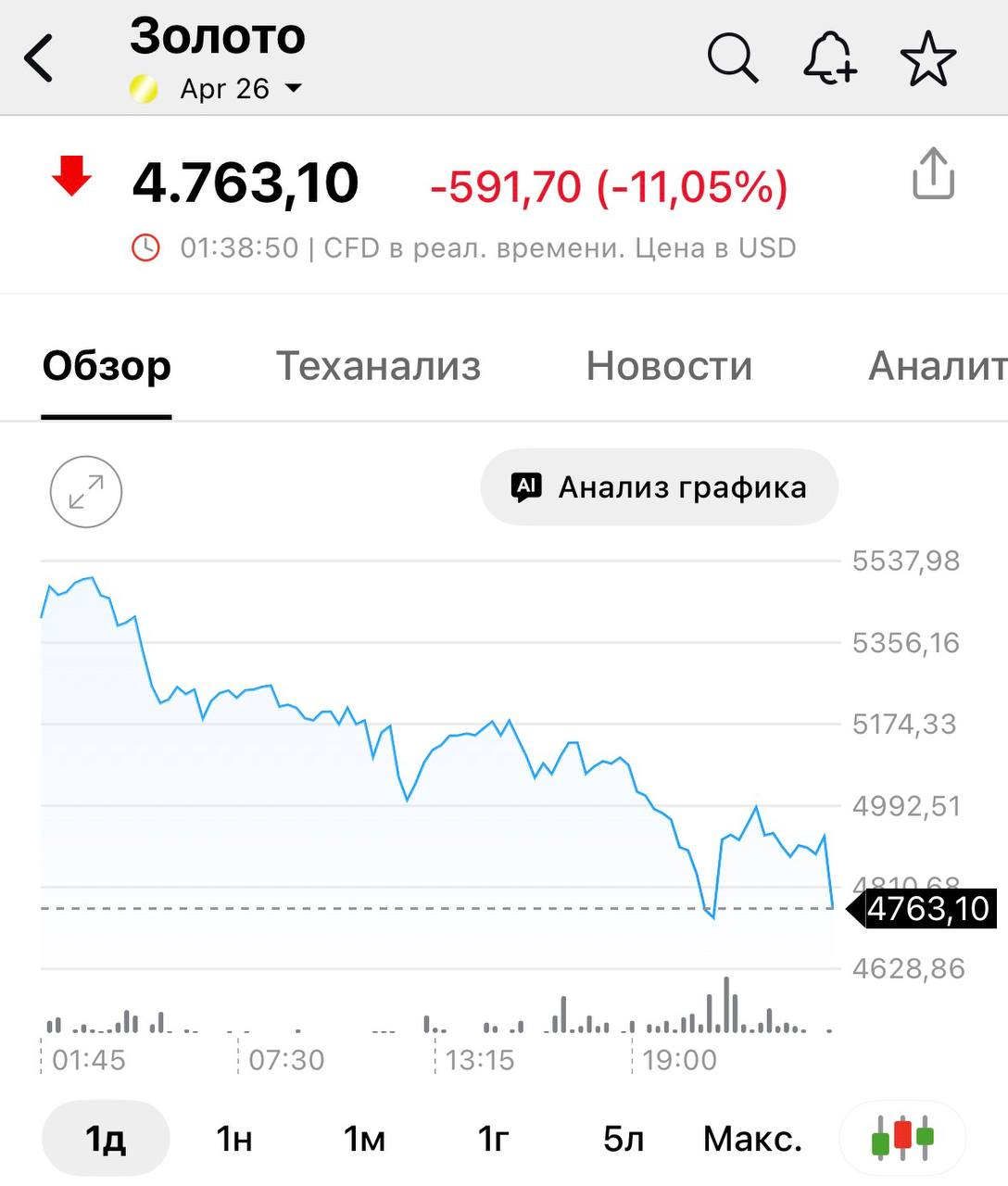Show the 1н chart range
The image size is (1008, 1186).
(x=234, y=1139)
